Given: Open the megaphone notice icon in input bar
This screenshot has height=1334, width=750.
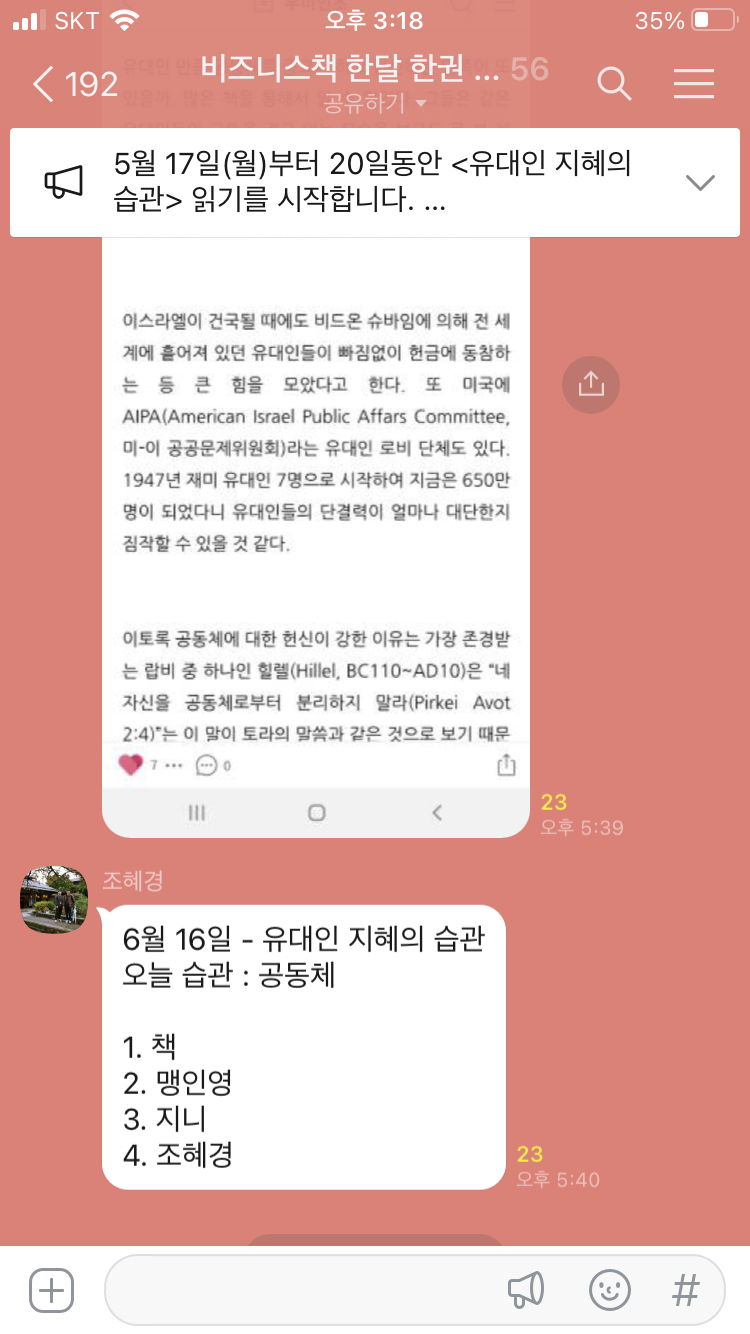Looking at the screenshot, I should click(526, 1290).
